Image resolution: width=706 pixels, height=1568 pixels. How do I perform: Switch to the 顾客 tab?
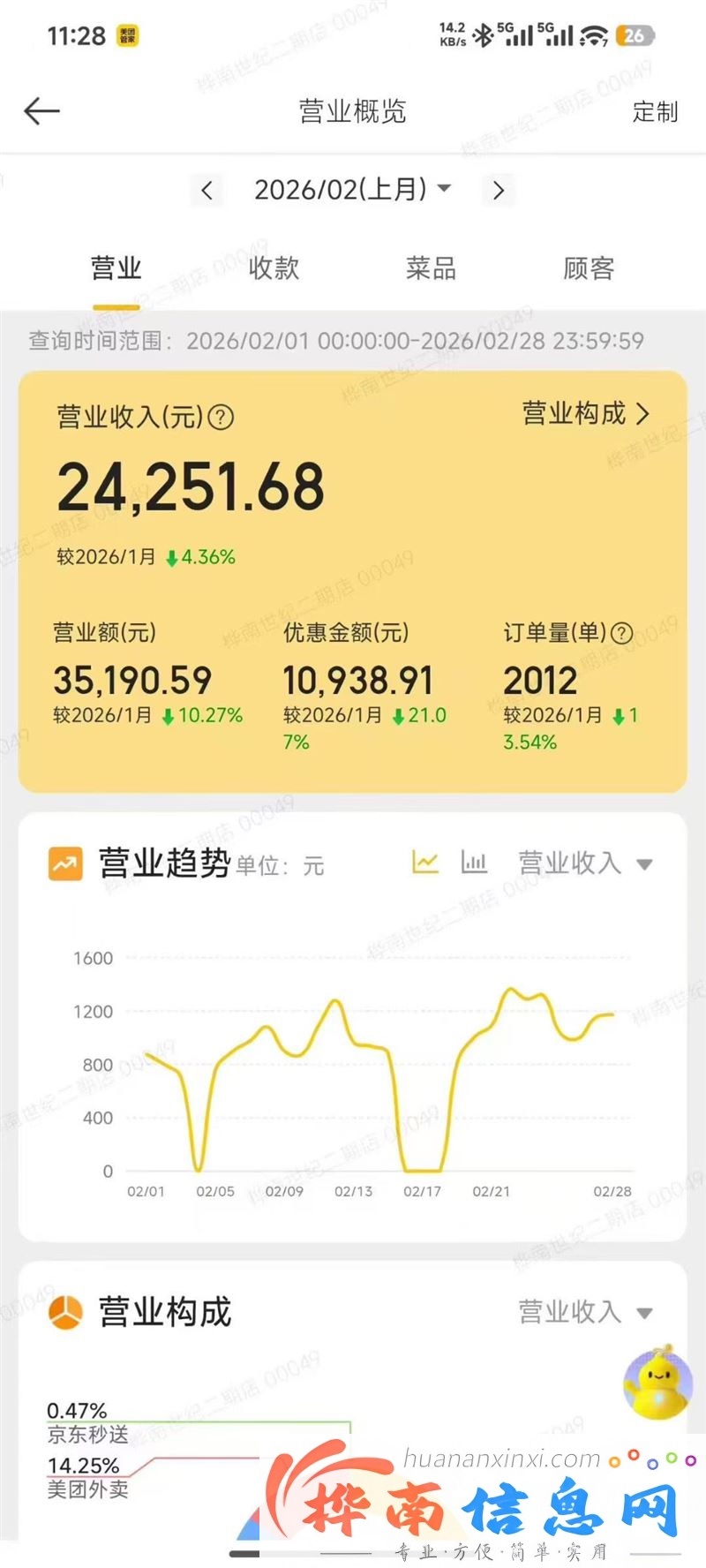[589, 268]
